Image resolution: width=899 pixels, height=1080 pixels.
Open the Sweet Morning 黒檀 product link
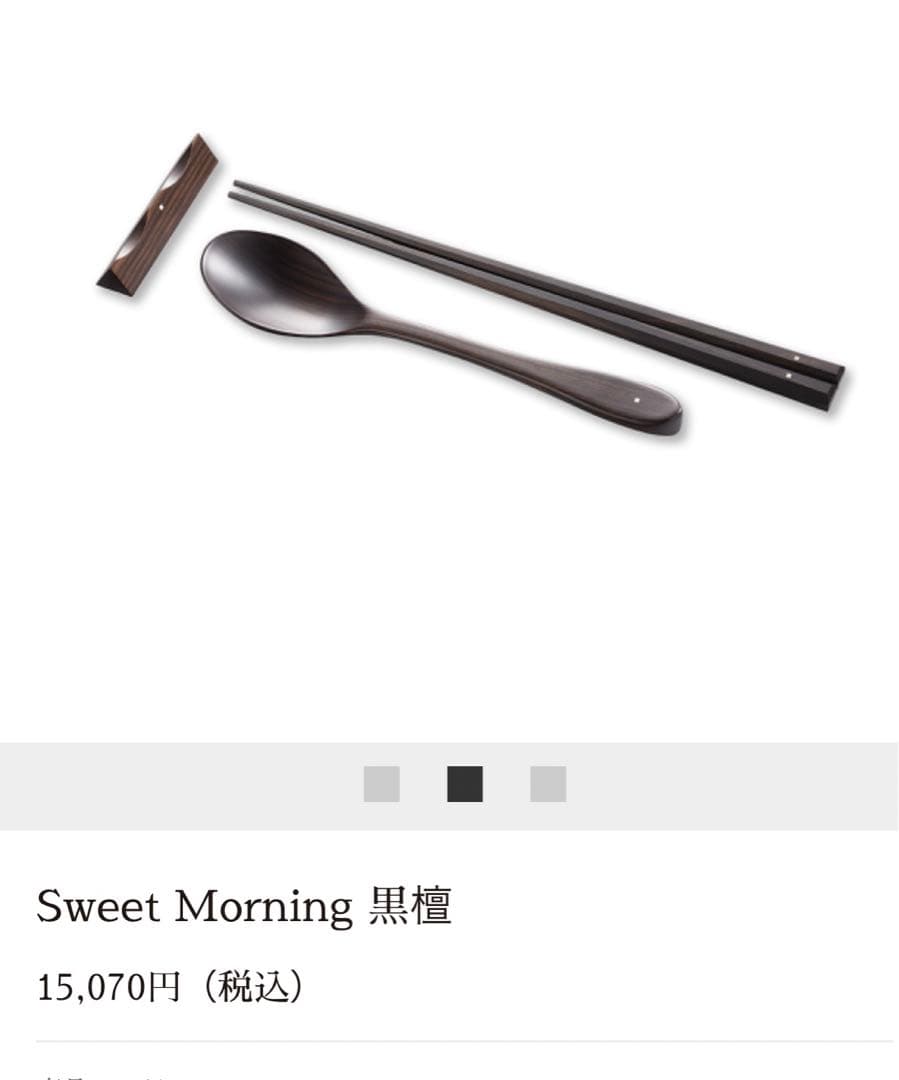click(x=245, y=906)
